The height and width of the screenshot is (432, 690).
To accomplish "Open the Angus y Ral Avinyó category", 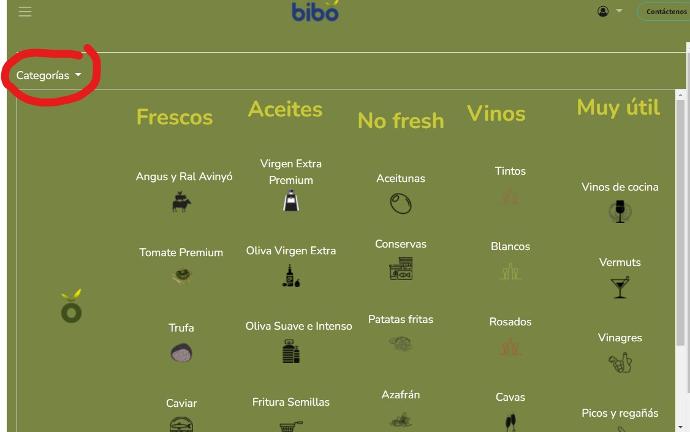I will pyautogui.click(x=184, y=188).
